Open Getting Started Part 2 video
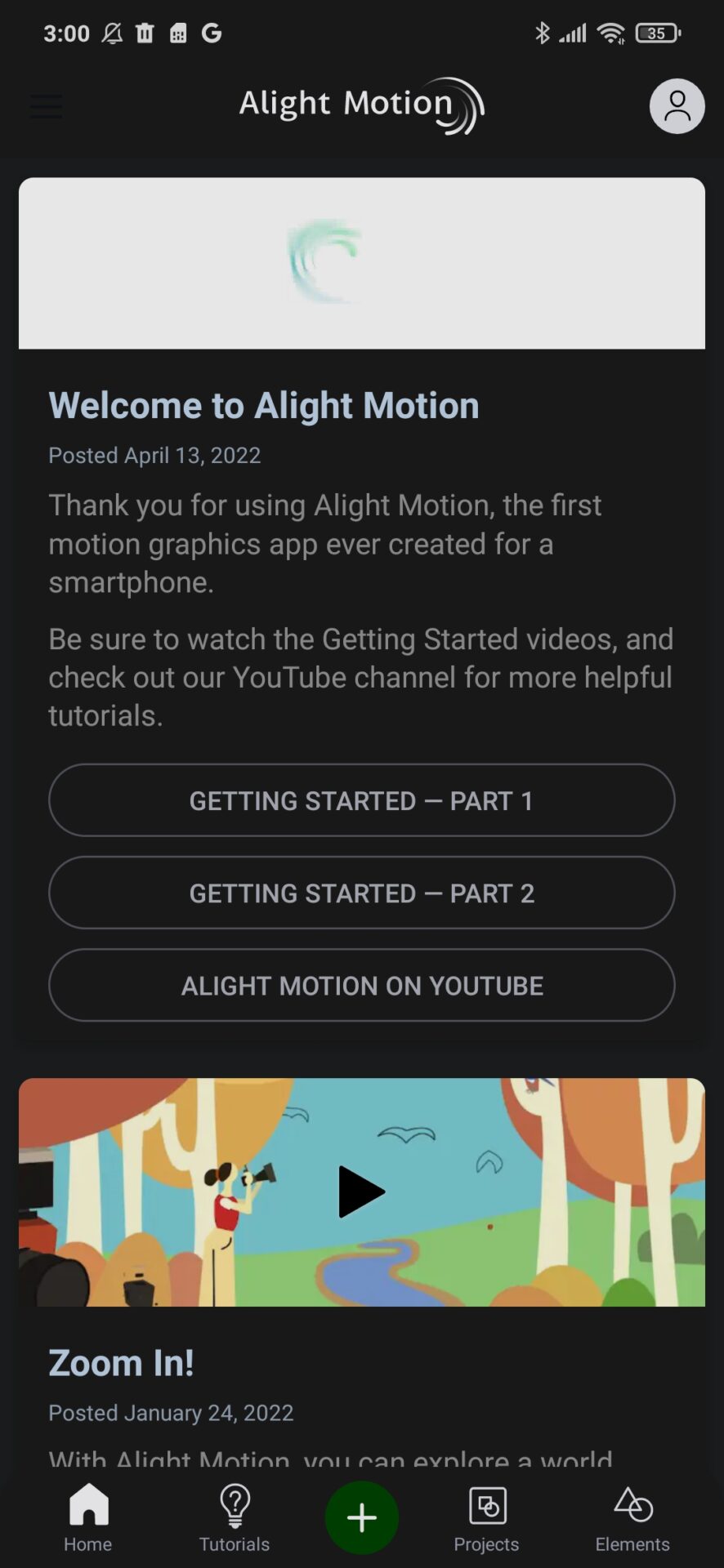The image size is (724, 1568). pyautogui.click(x=361, y=893)
